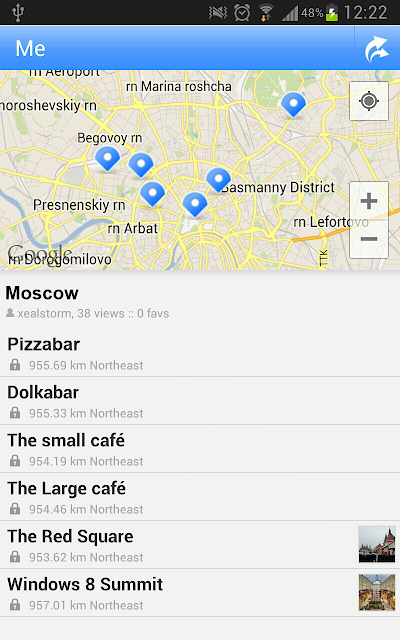Center map on my location
The height and width of the screenshot is (640, 400).
point(369,101)
